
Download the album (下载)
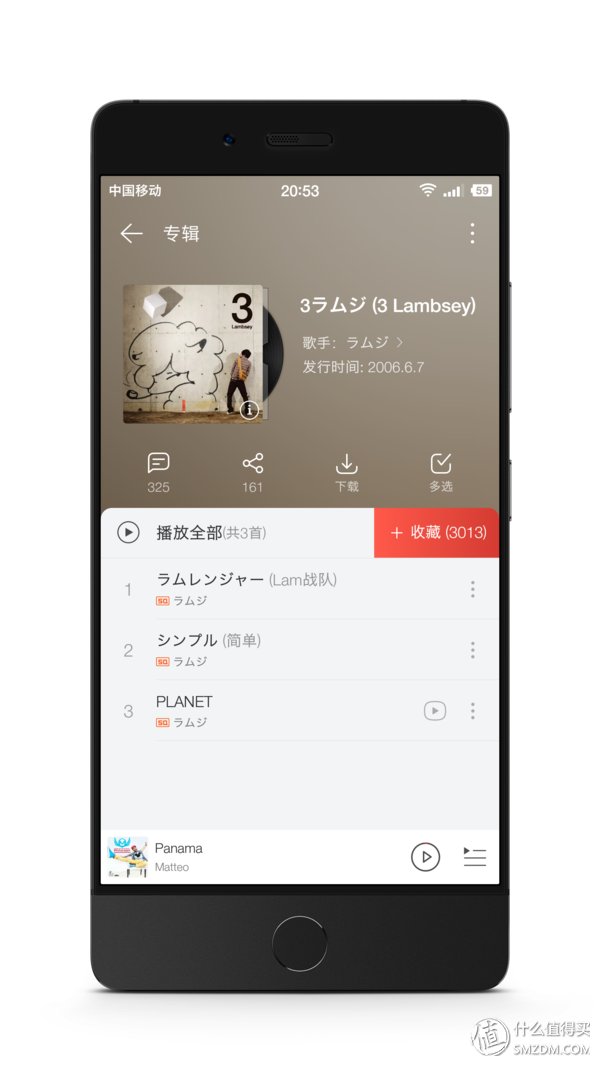coord(346,472)
